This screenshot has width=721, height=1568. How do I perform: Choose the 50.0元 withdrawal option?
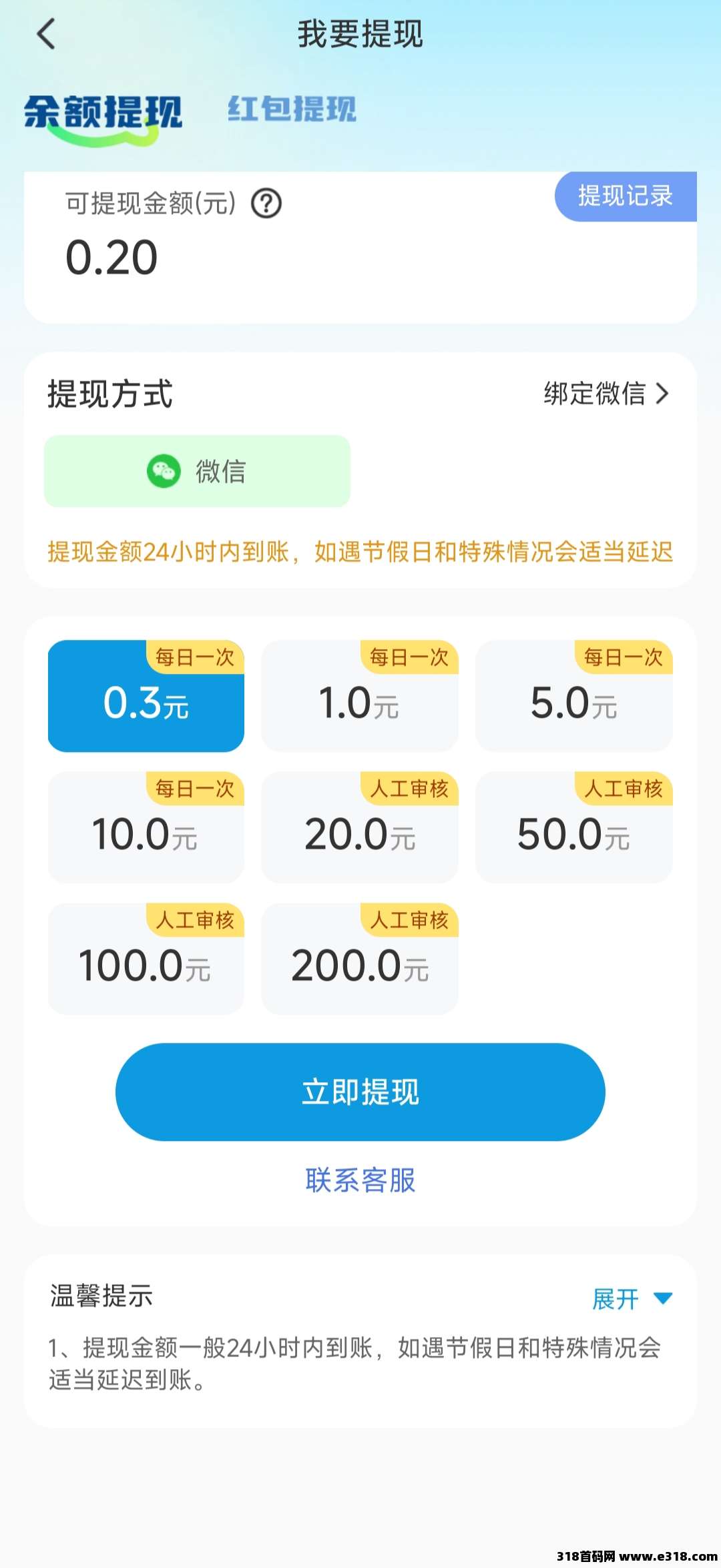[573, 828]
